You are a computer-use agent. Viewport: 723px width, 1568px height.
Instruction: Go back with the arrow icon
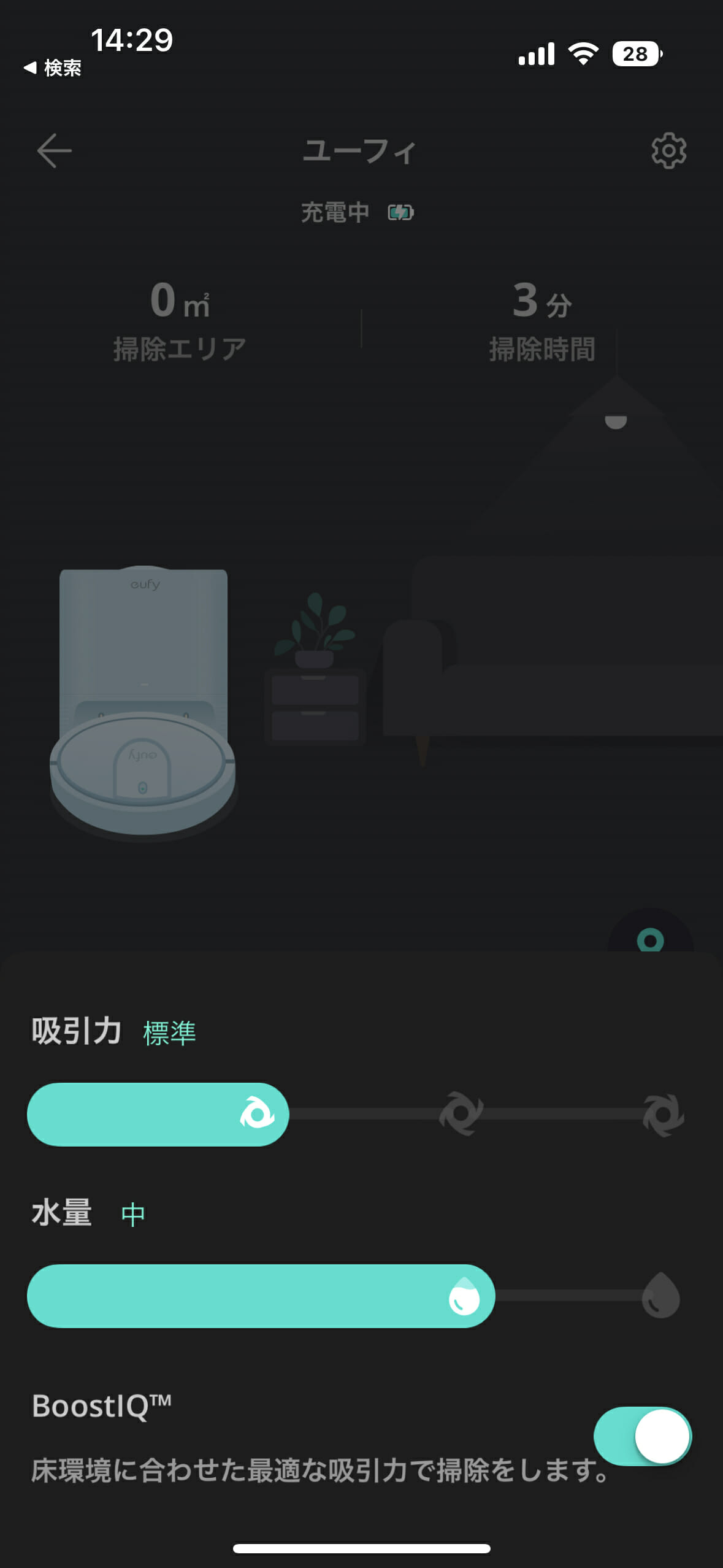point(54,150)
